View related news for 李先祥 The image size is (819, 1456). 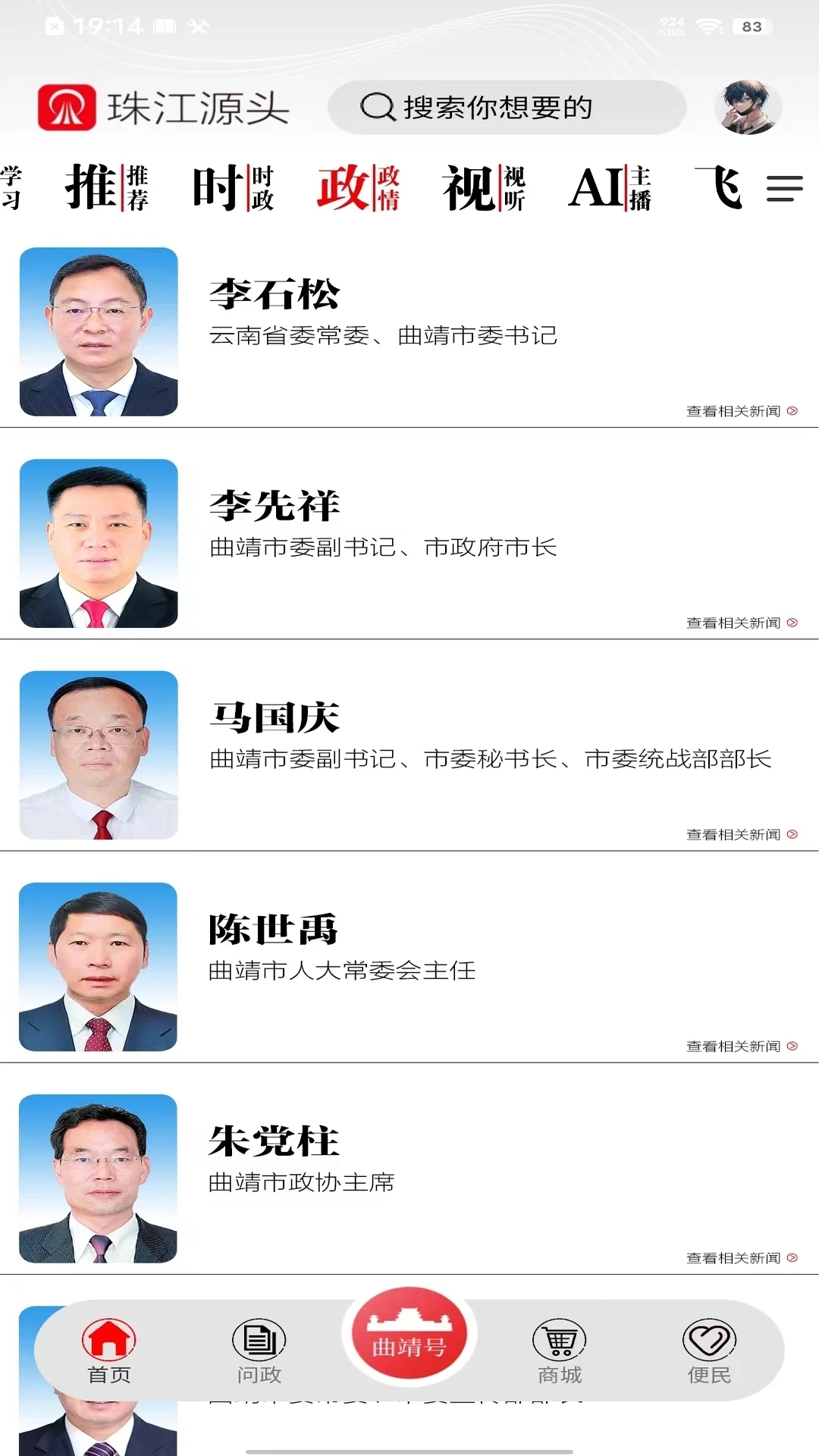(741, 623)
